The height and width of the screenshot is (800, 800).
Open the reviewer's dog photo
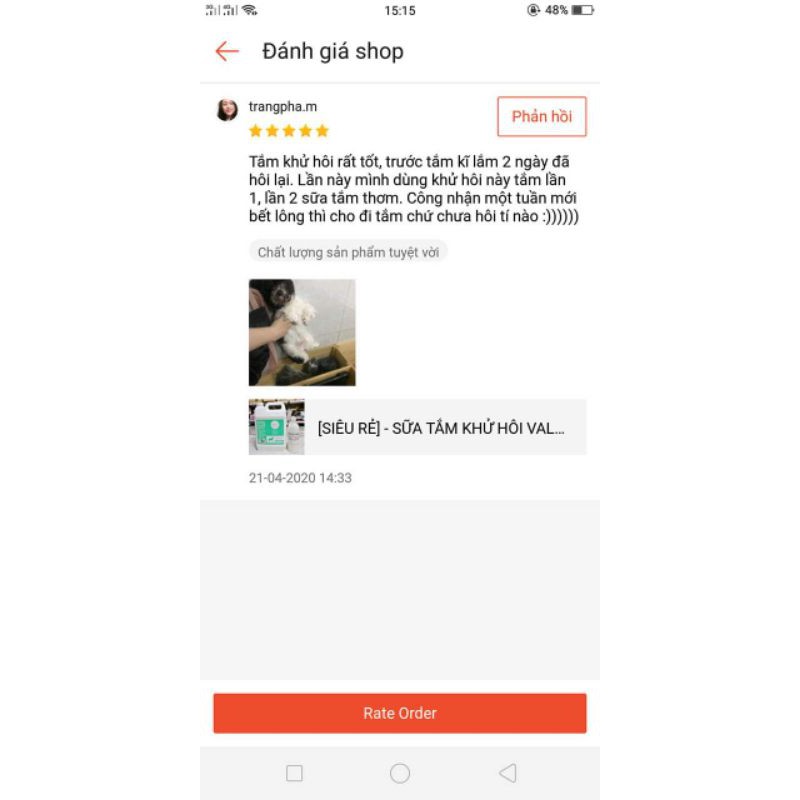click(x=301, y=332)
